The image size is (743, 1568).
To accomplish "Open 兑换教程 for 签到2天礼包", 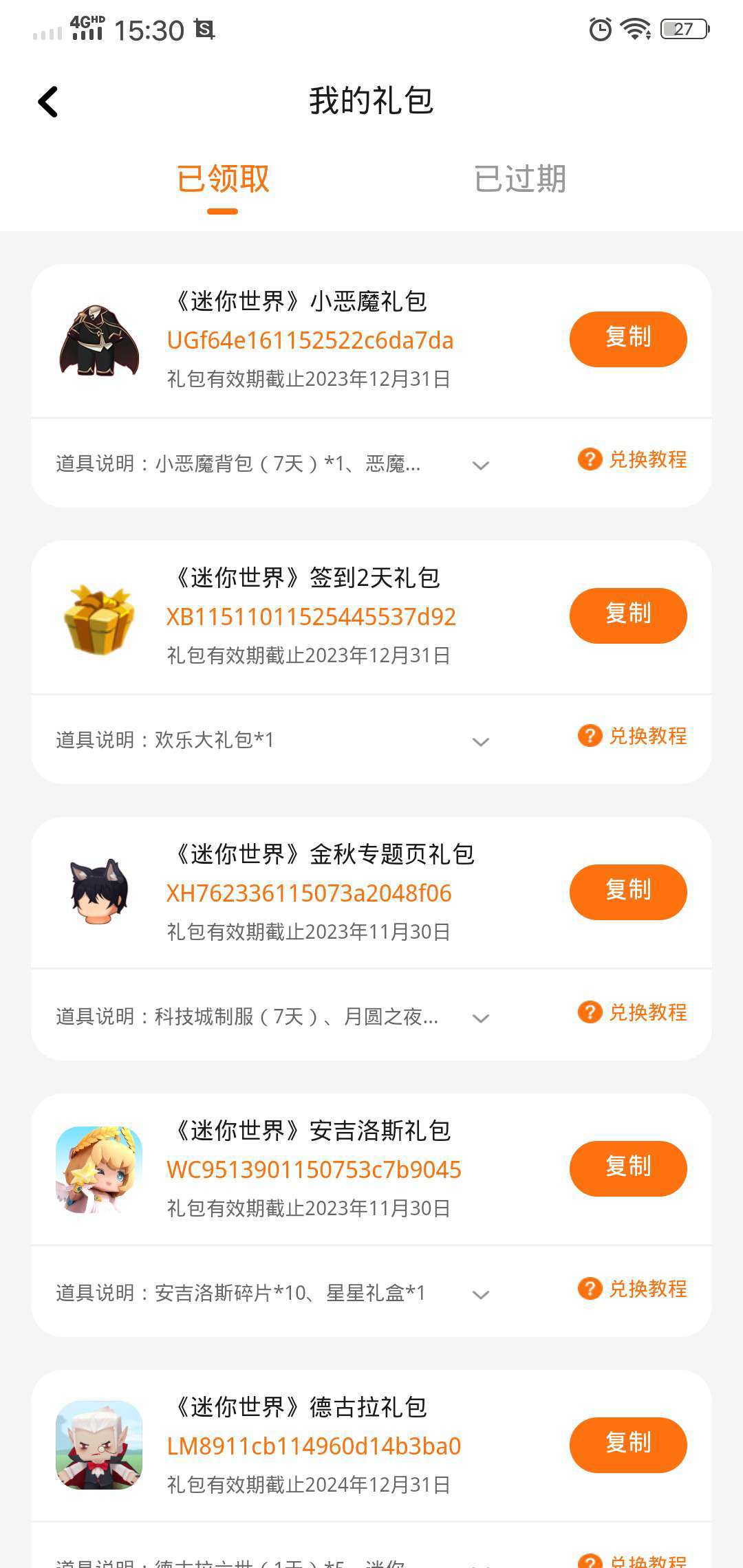I will (633, 736).
